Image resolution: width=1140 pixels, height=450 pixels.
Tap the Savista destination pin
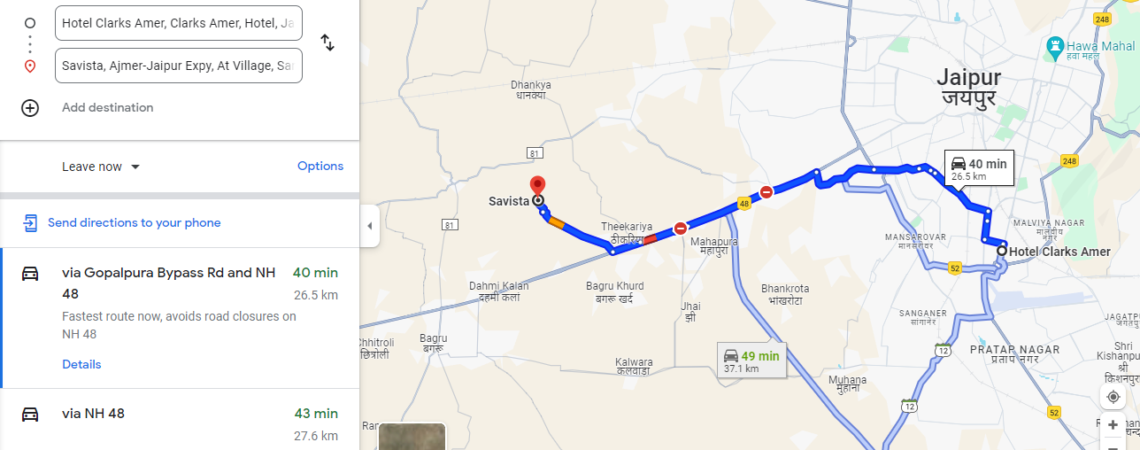coord(537,186)
